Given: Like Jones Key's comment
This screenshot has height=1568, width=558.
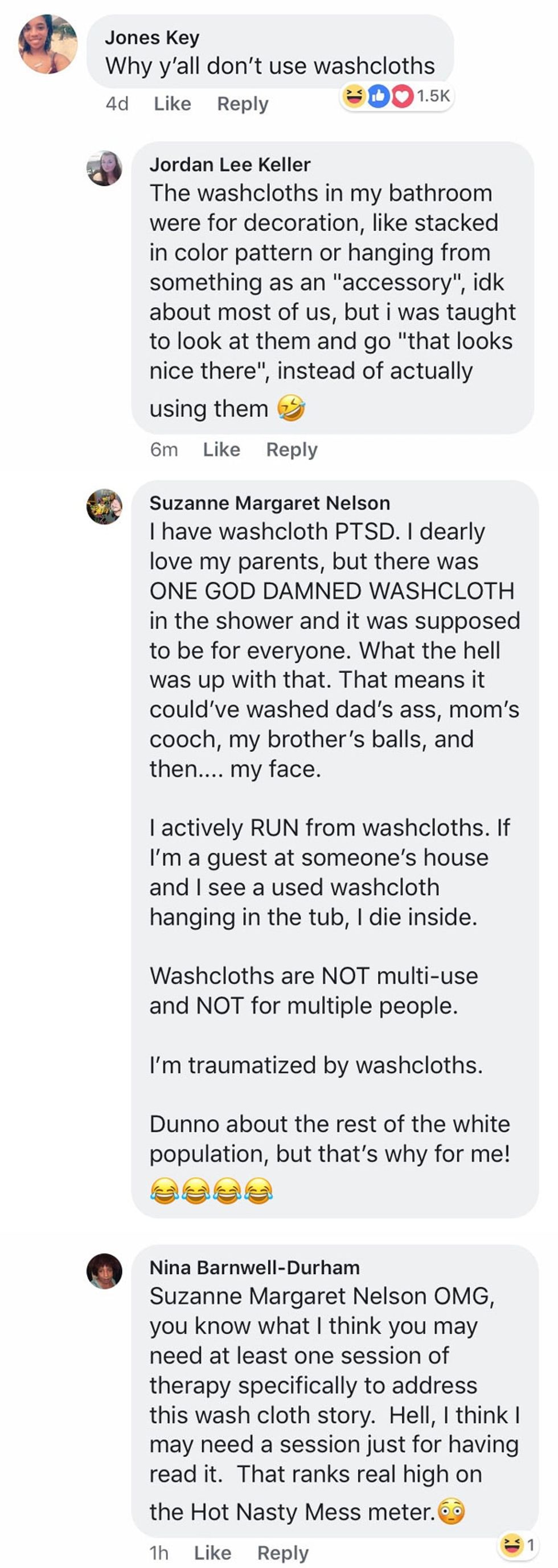Looking at the screenshot, I should 172,104.
